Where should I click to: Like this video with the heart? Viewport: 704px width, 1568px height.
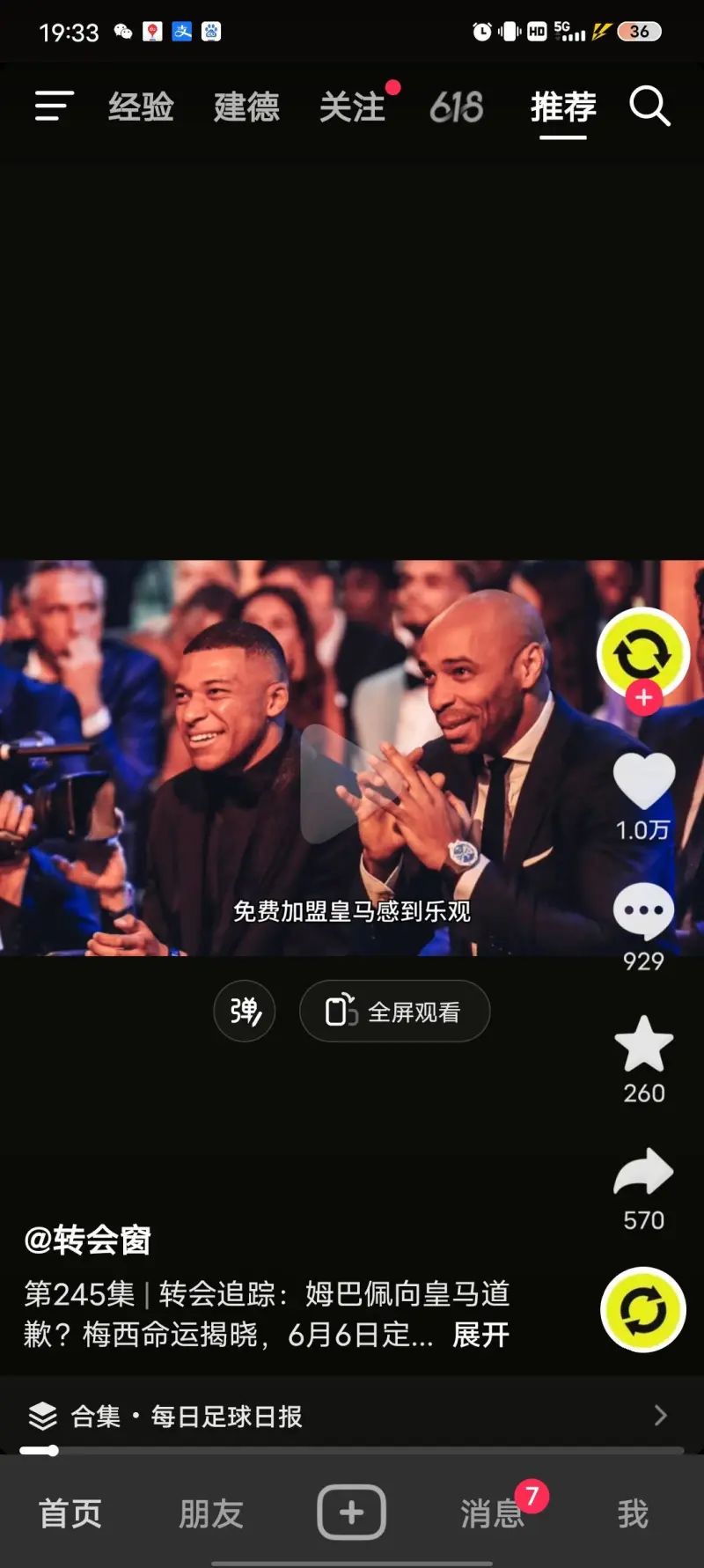643,781
